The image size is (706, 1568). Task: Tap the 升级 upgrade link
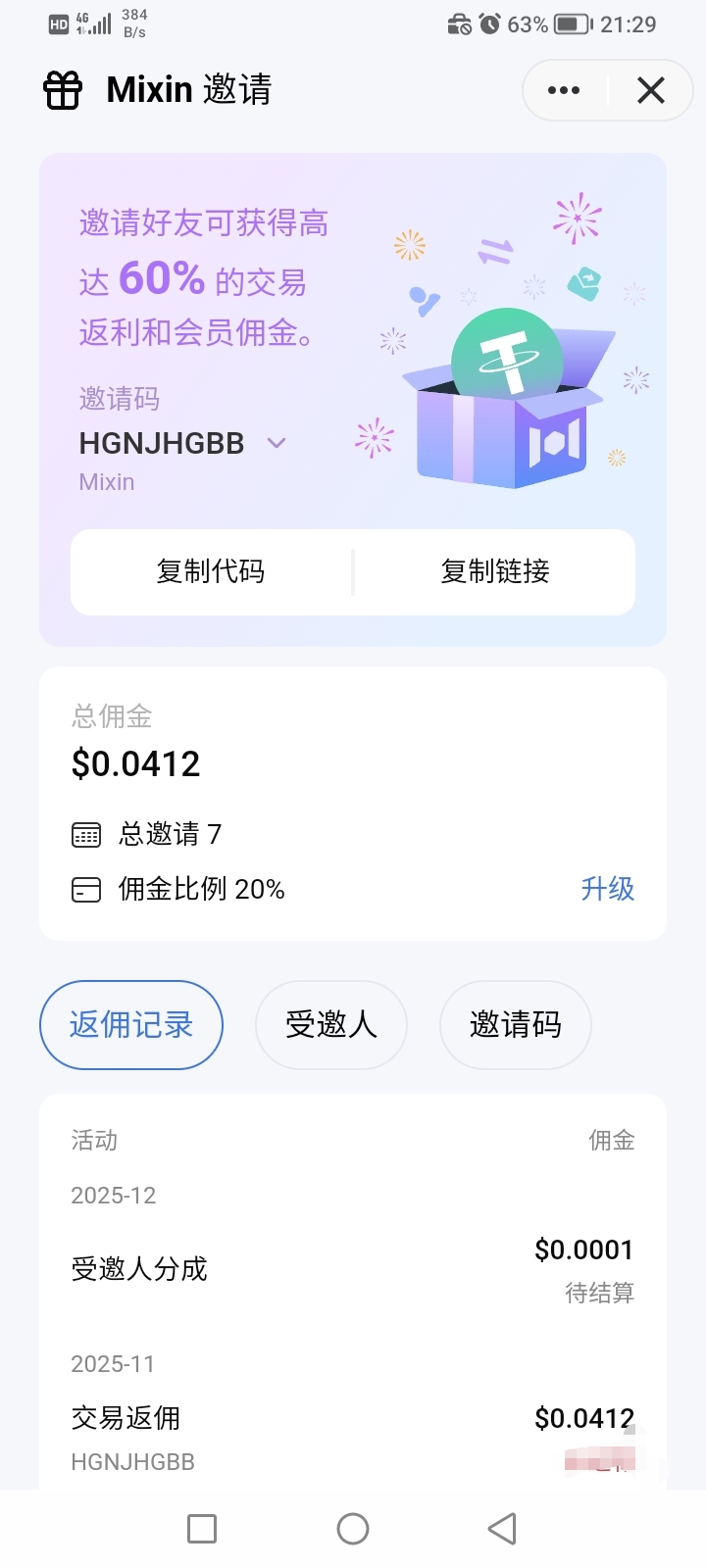click(607, 889)
